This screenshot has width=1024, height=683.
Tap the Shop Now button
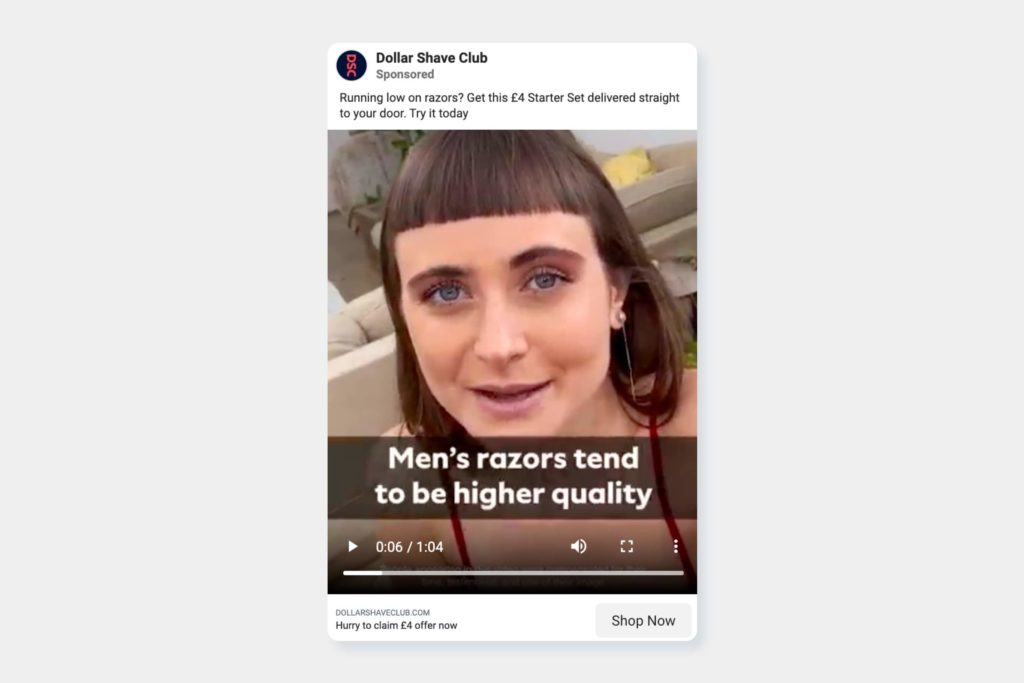coord(643,620)
